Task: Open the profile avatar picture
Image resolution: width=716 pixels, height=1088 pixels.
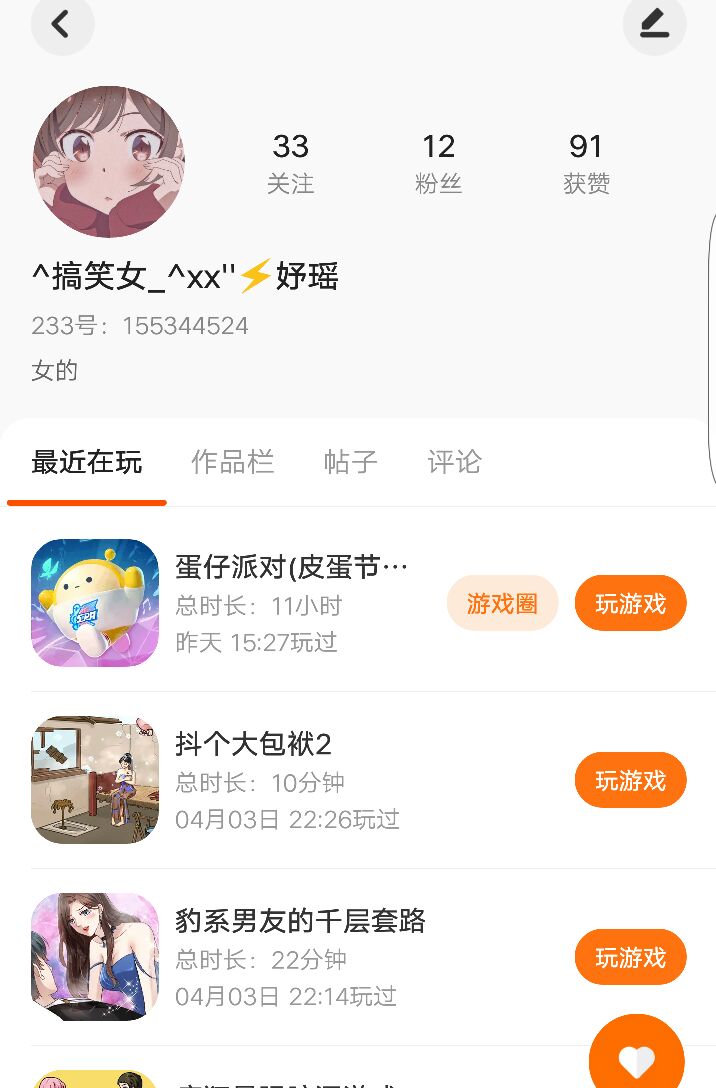Action: click(108, 162)
